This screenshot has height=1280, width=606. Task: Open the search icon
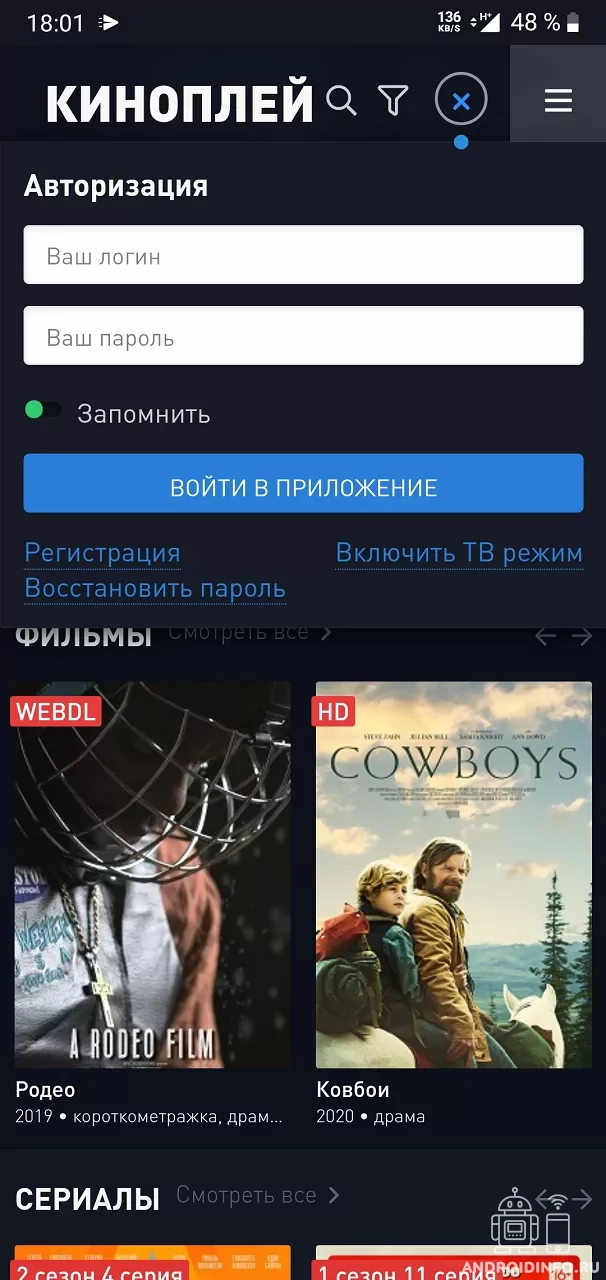341,101
